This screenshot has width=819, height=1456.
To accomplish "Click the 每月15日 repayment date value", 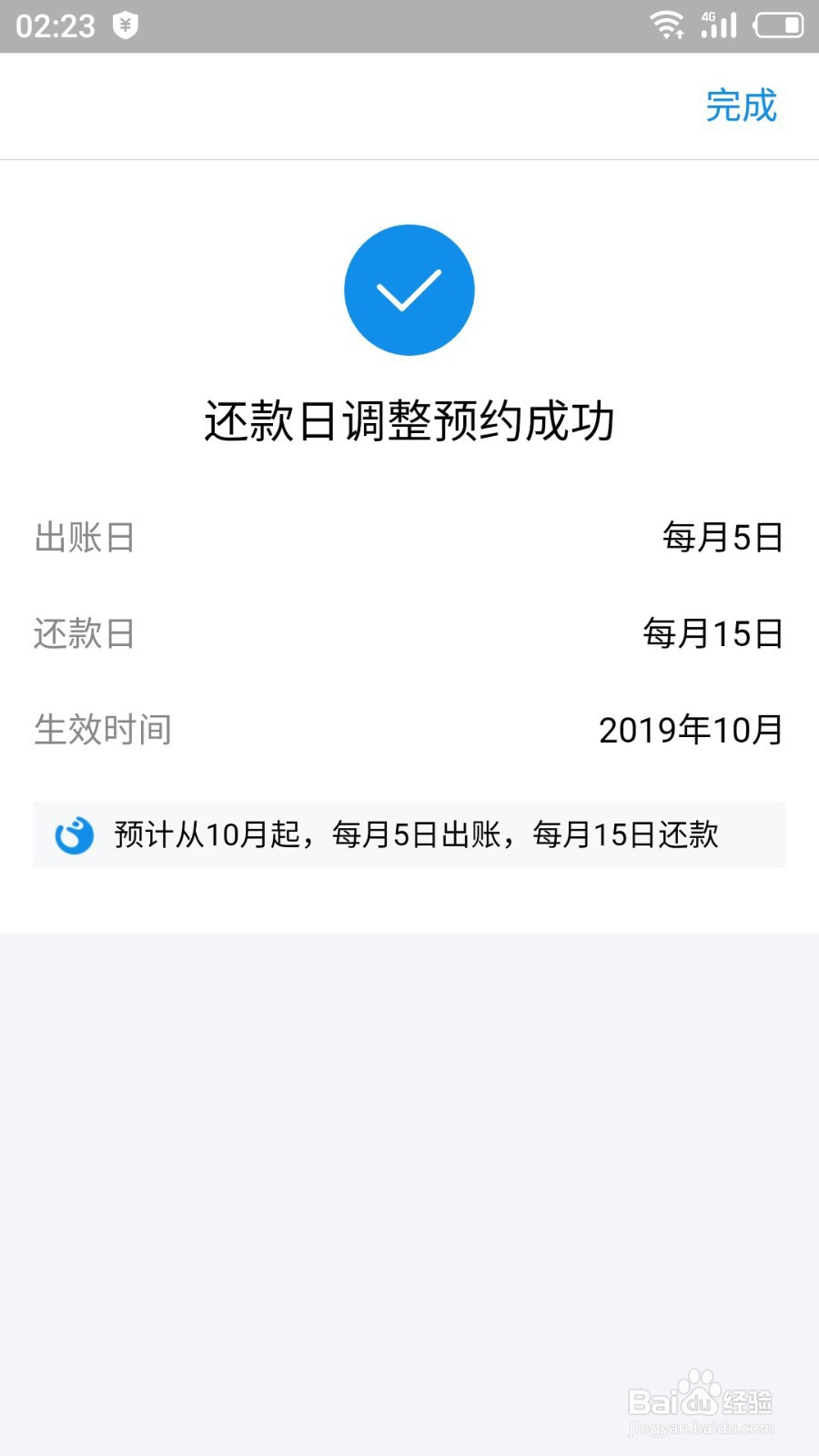I will tap(710, 635).
